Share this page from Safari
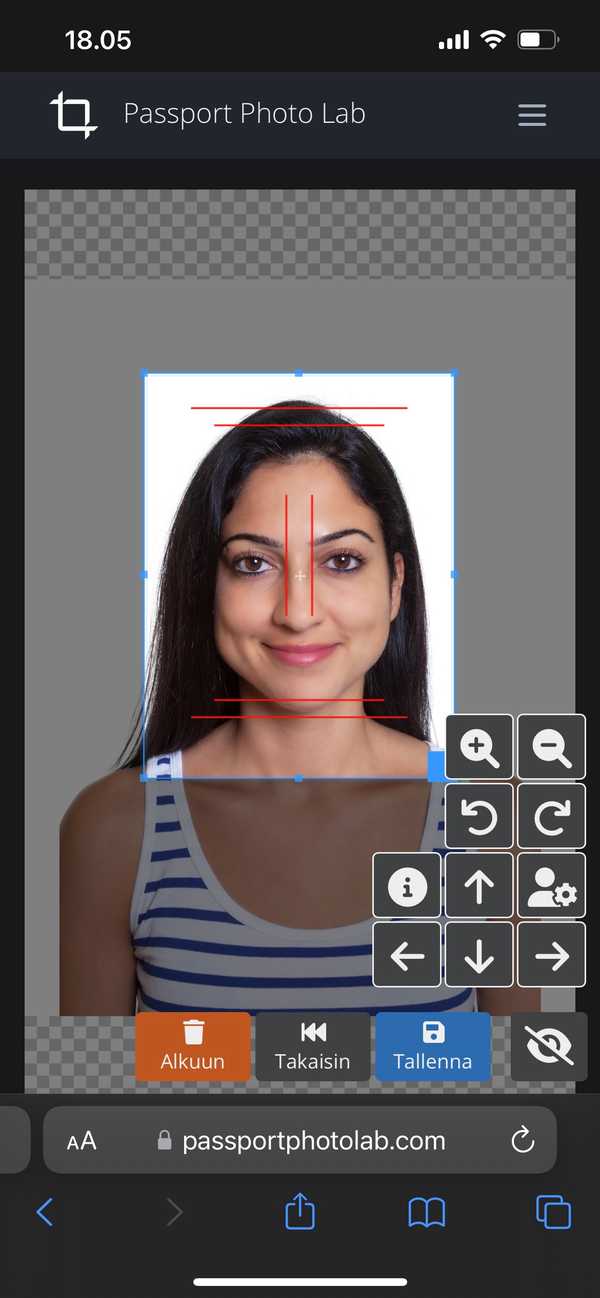The width and height of the screenshot is (600, 1298). pyautogui.click(x=300, y=1213)
